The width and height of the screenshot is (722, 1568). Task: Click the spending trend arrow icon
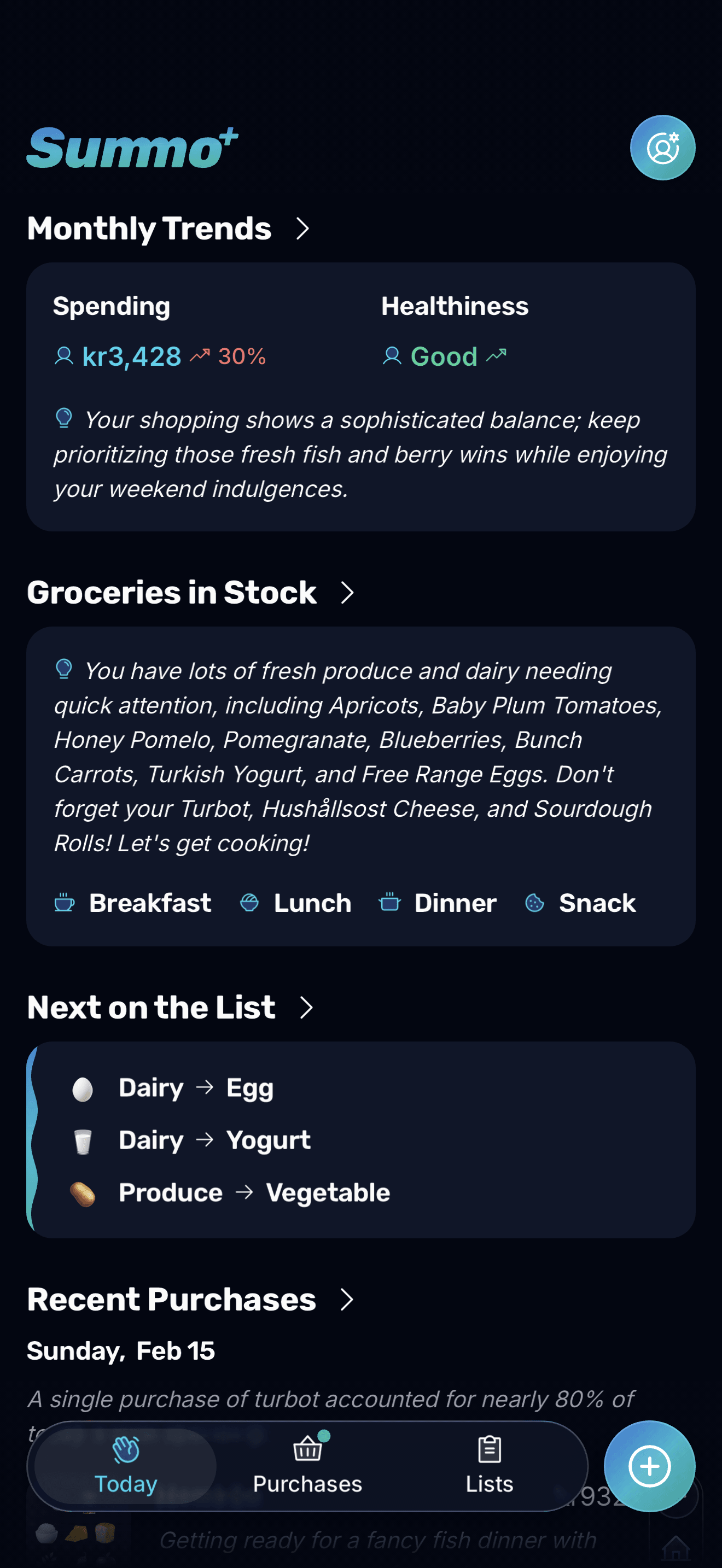pos(201,356)
